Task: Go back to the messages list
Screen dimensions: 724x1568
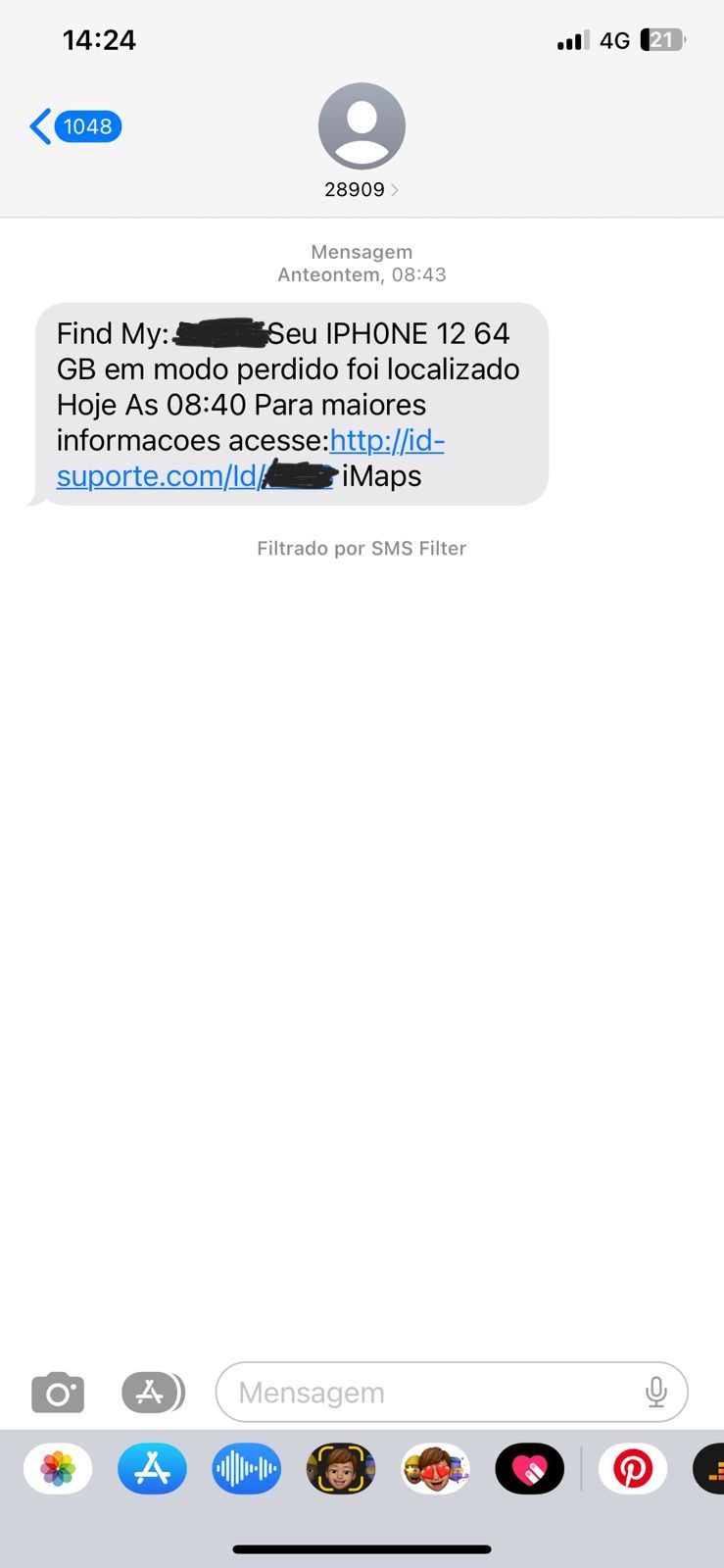Action: tap(74, 126)
